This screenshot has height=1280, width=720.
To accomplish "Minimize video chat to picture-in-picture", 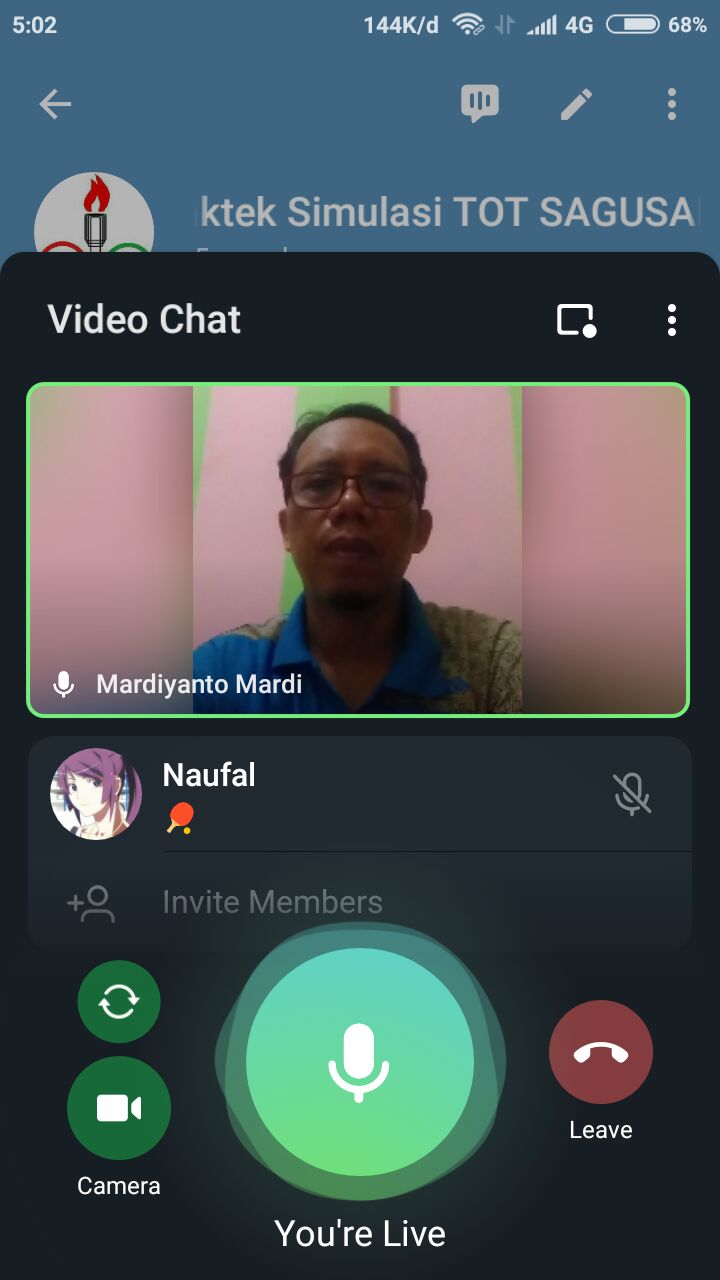I will (x=576, y=320).
